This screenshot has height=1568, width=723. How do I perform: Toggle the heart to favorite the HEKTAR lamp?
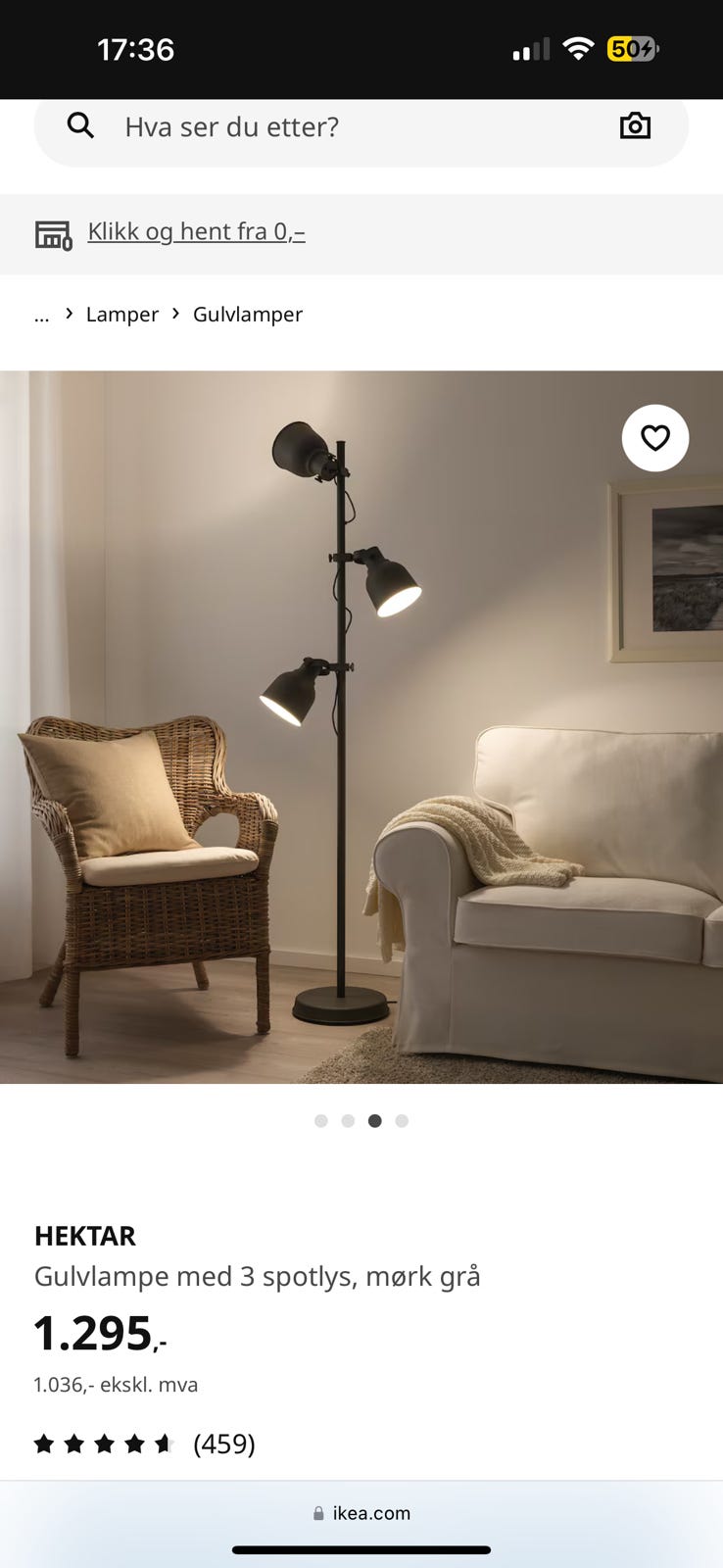[654, 438]
